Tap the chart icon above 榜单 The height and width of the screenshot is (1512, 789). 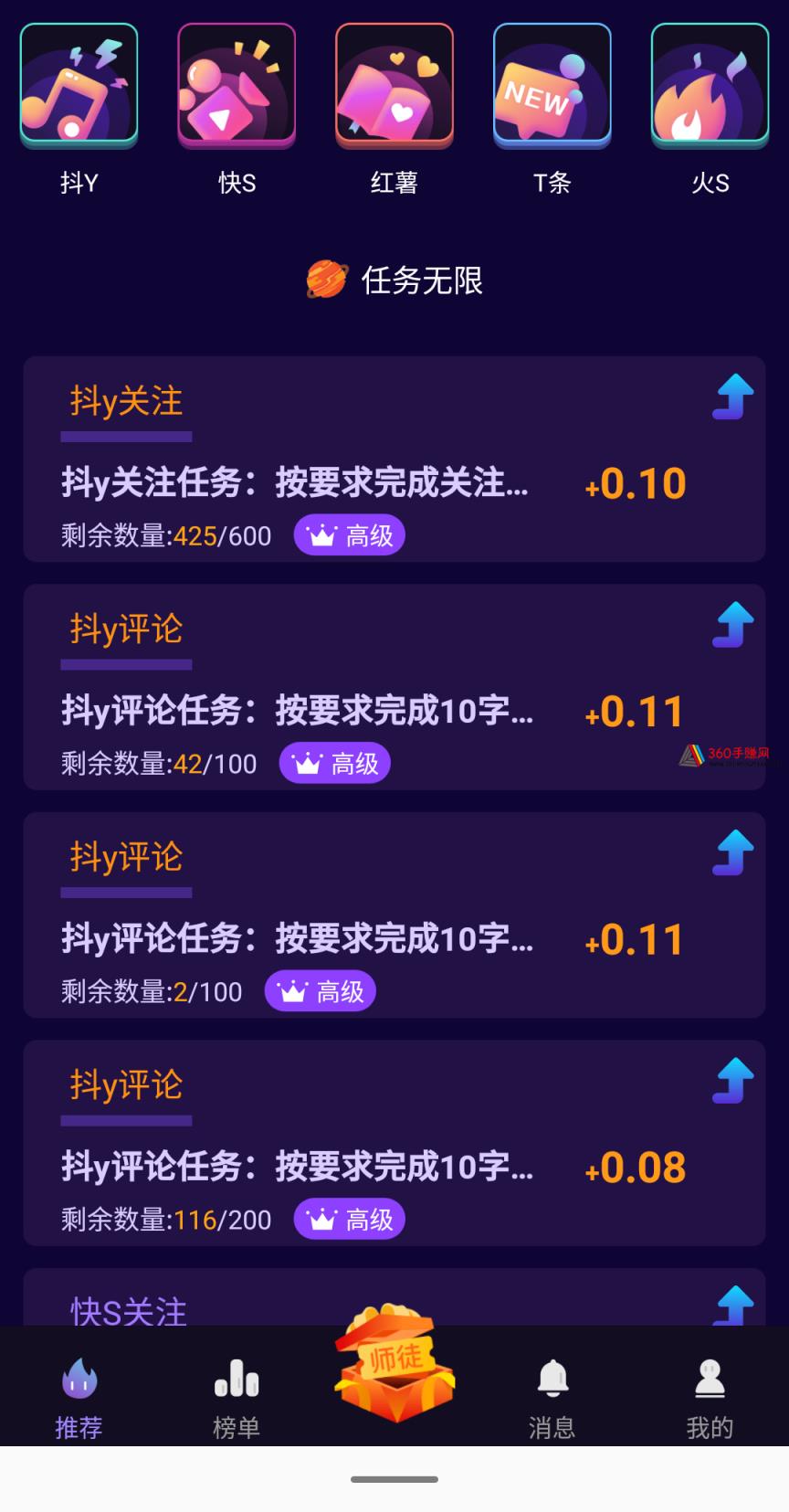tap(237, 1375)
